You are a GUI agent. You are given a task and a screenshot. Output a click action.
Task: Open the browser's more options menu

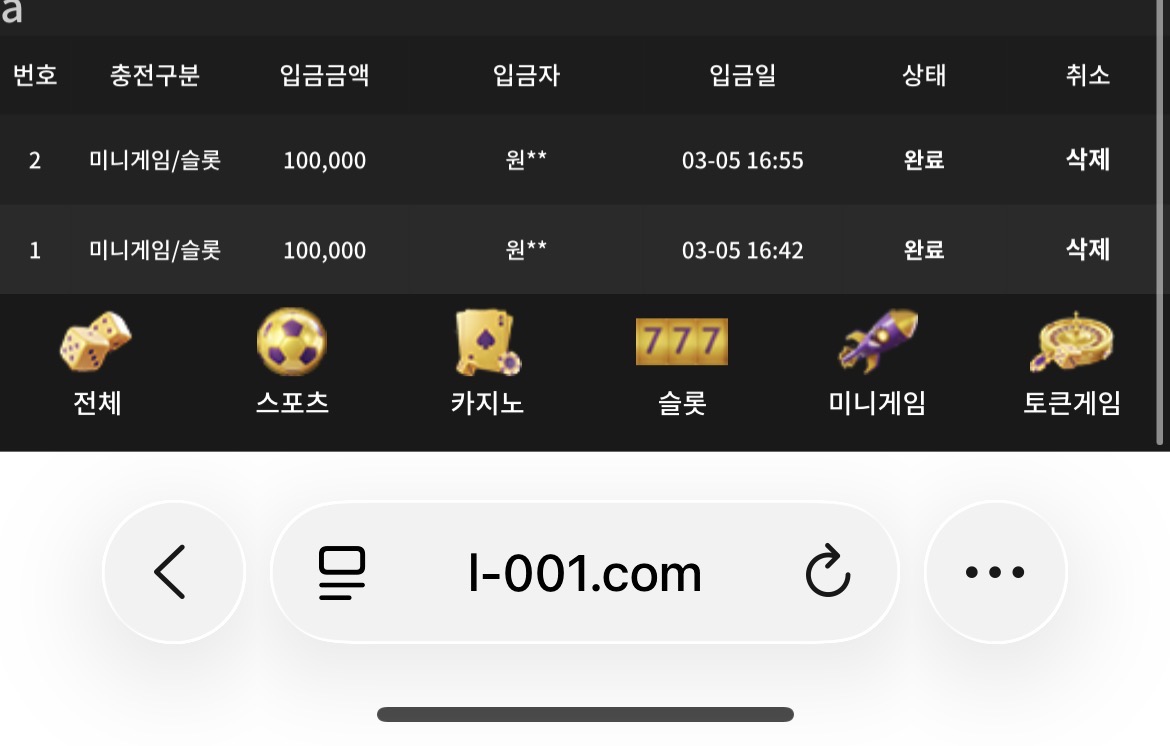(995, 573)
